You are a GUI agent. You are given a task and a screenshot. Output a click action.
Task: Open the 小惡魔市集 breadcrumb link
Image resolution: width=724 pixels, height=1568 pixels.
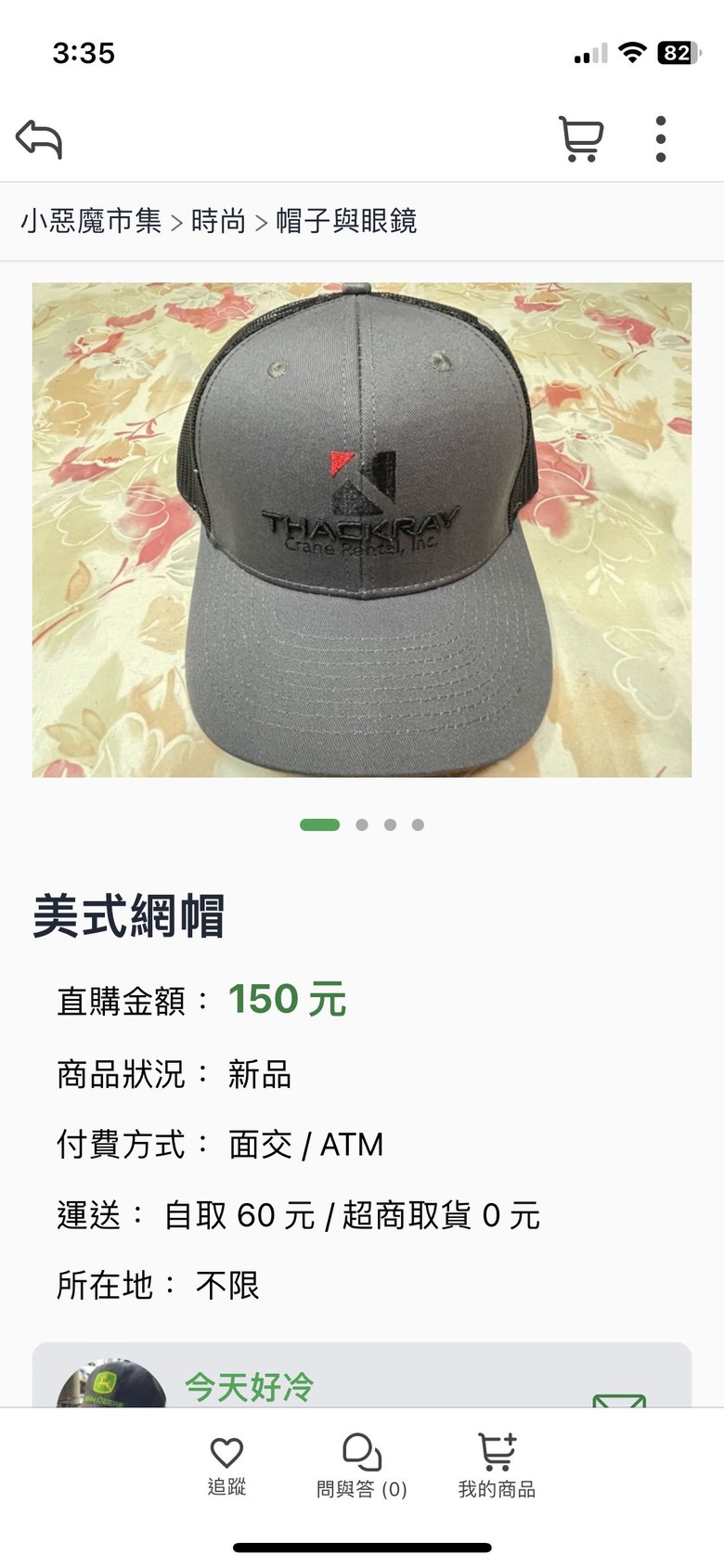[91, 221]
